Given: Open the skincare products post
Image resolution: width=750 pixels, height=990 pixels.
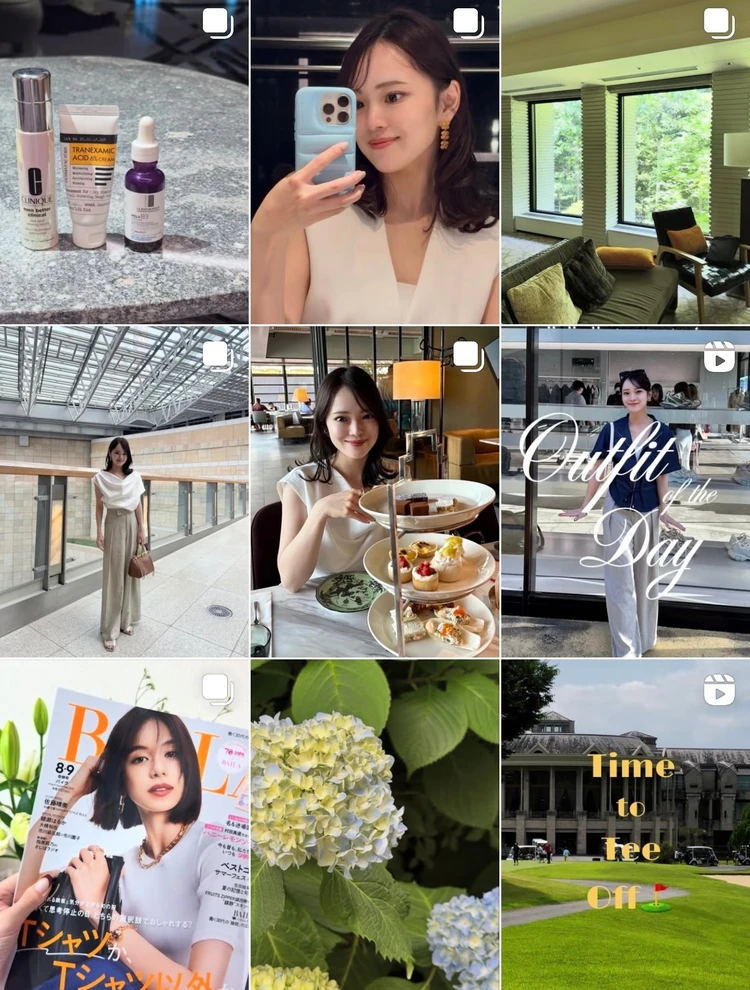Looking at the screenshot, I should point(124,162).
